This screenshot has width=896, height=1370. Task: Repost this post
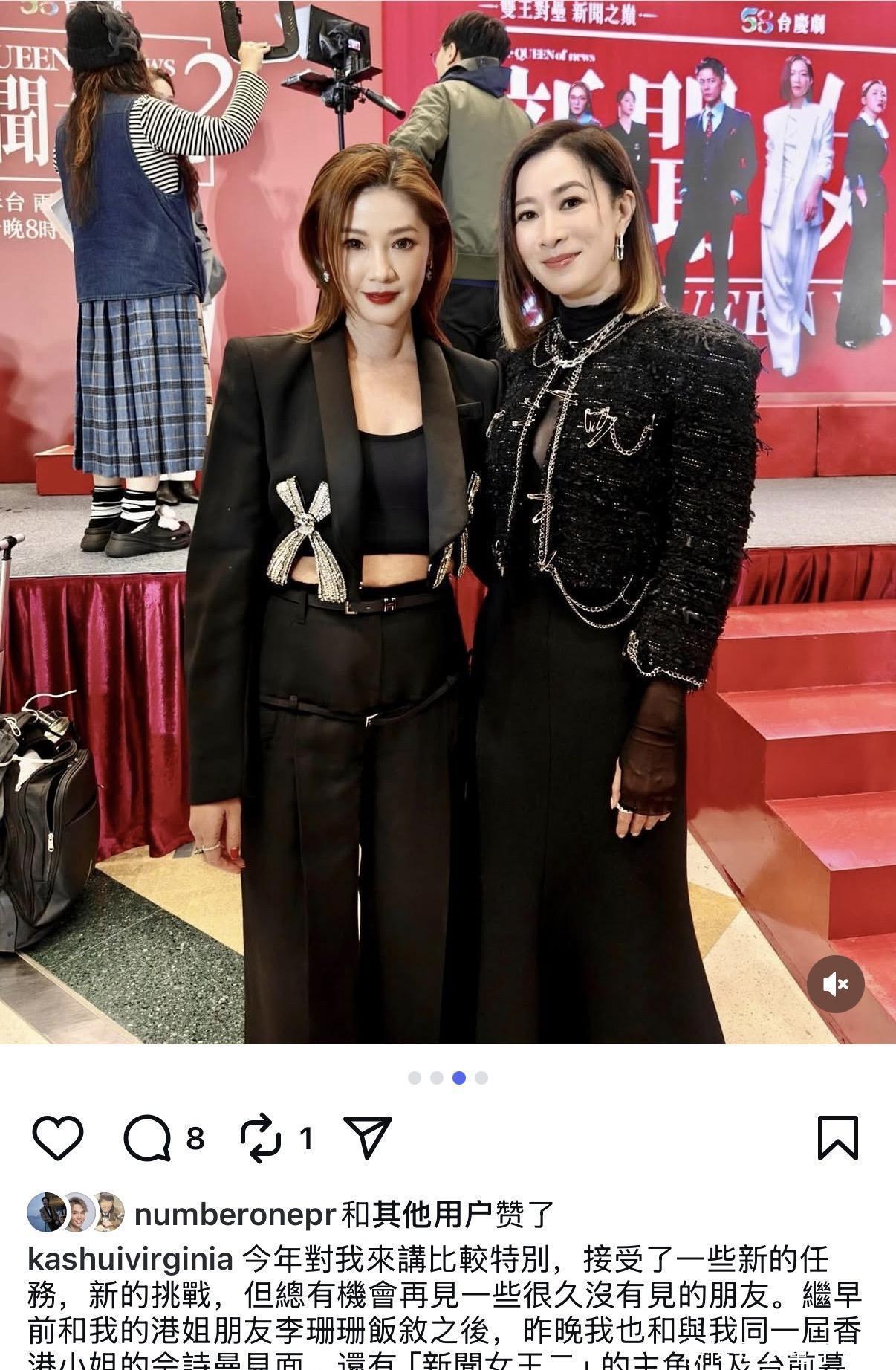tap(262, 1137)
